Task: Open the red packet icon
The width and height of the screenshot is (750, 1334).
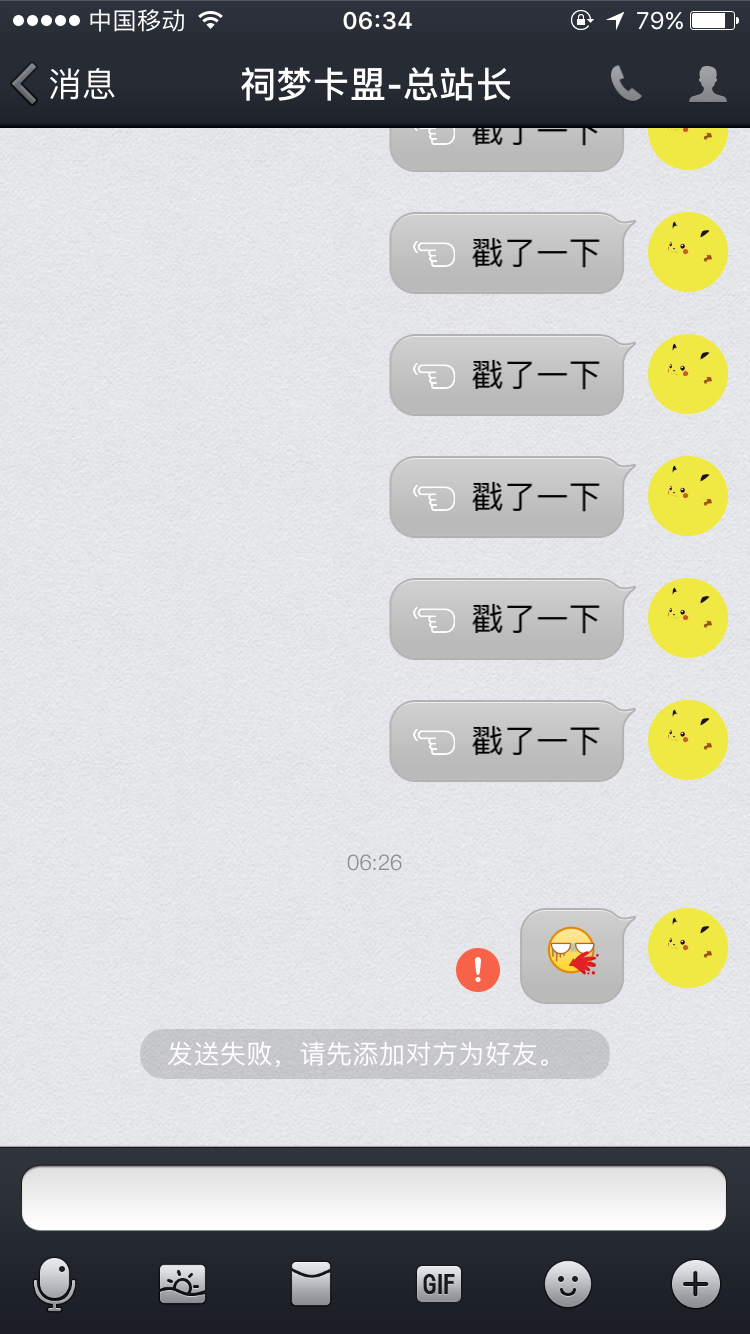Action: click(311, 1284)
